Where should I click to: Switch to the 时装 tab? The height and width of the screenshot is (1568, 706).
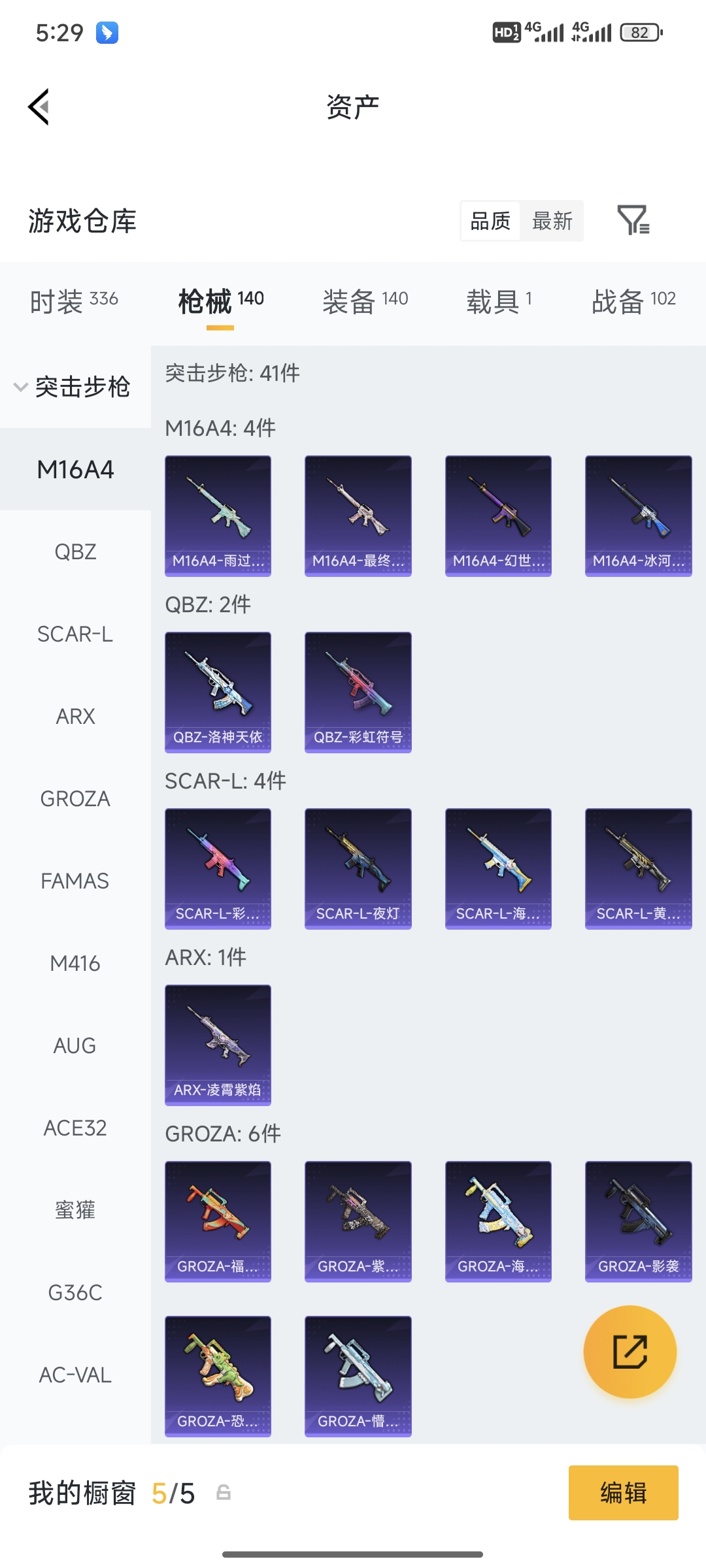pos(74,301)
